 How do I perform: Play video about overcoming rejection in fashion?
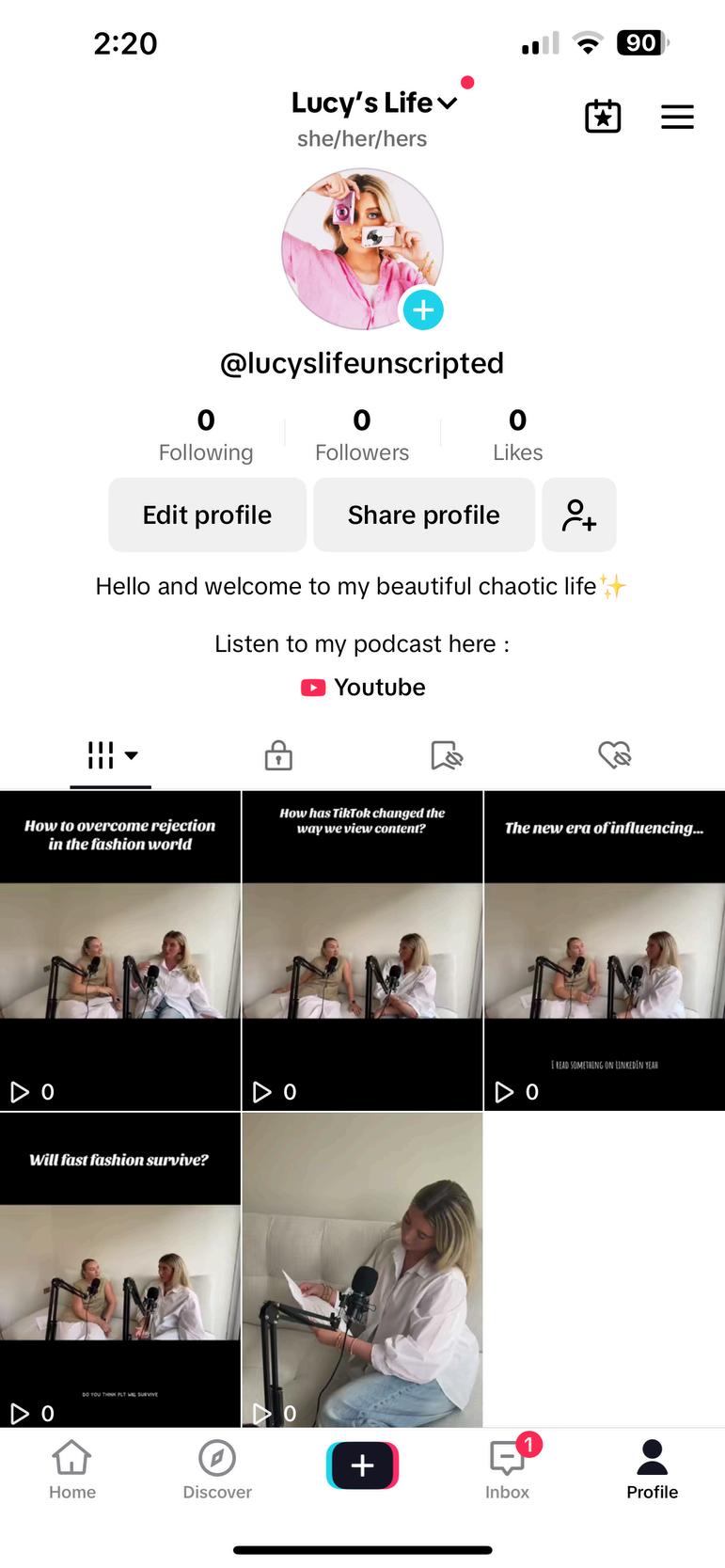[x=120, y=950]
